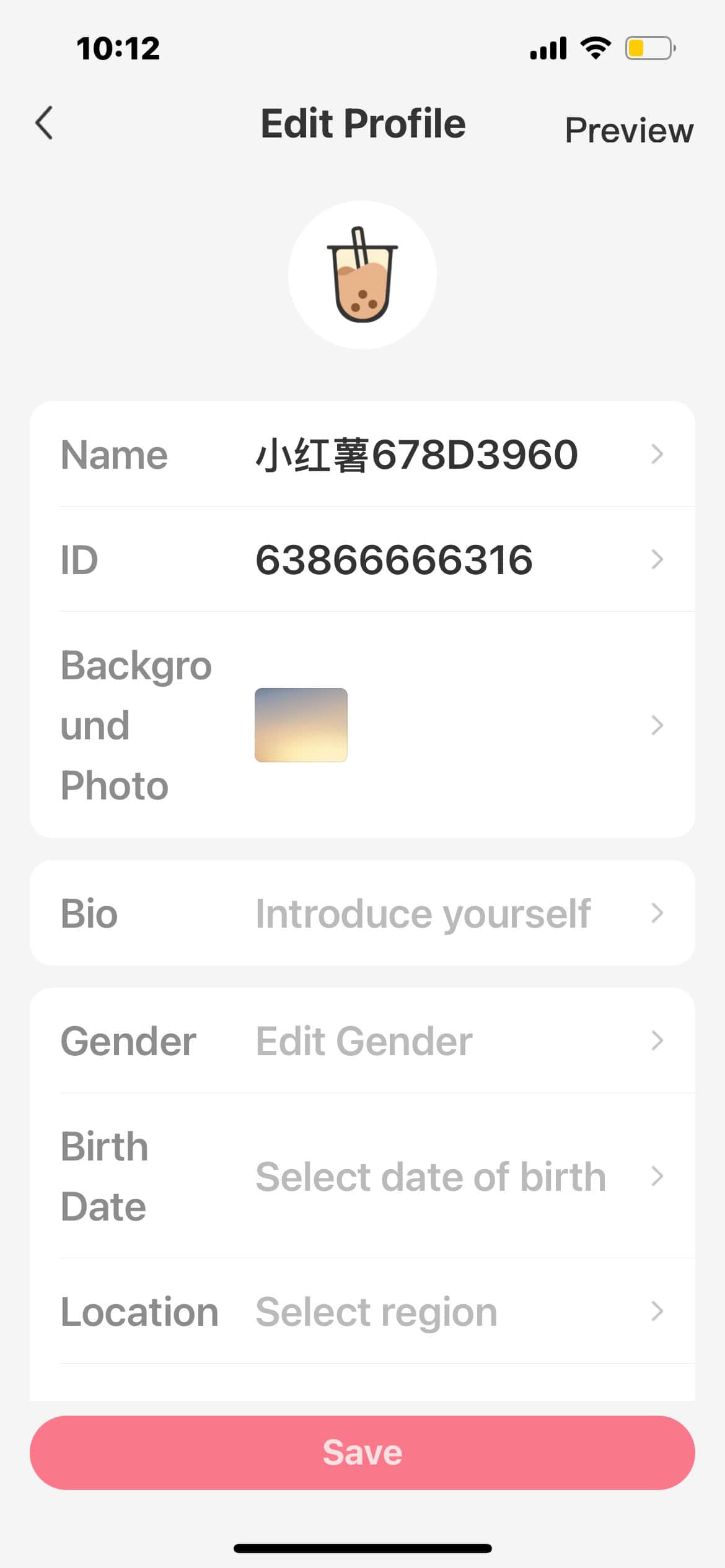This screenshot has width=725, height=1568.
Task: Select date of birth
Action: [x=362, y=1176]
